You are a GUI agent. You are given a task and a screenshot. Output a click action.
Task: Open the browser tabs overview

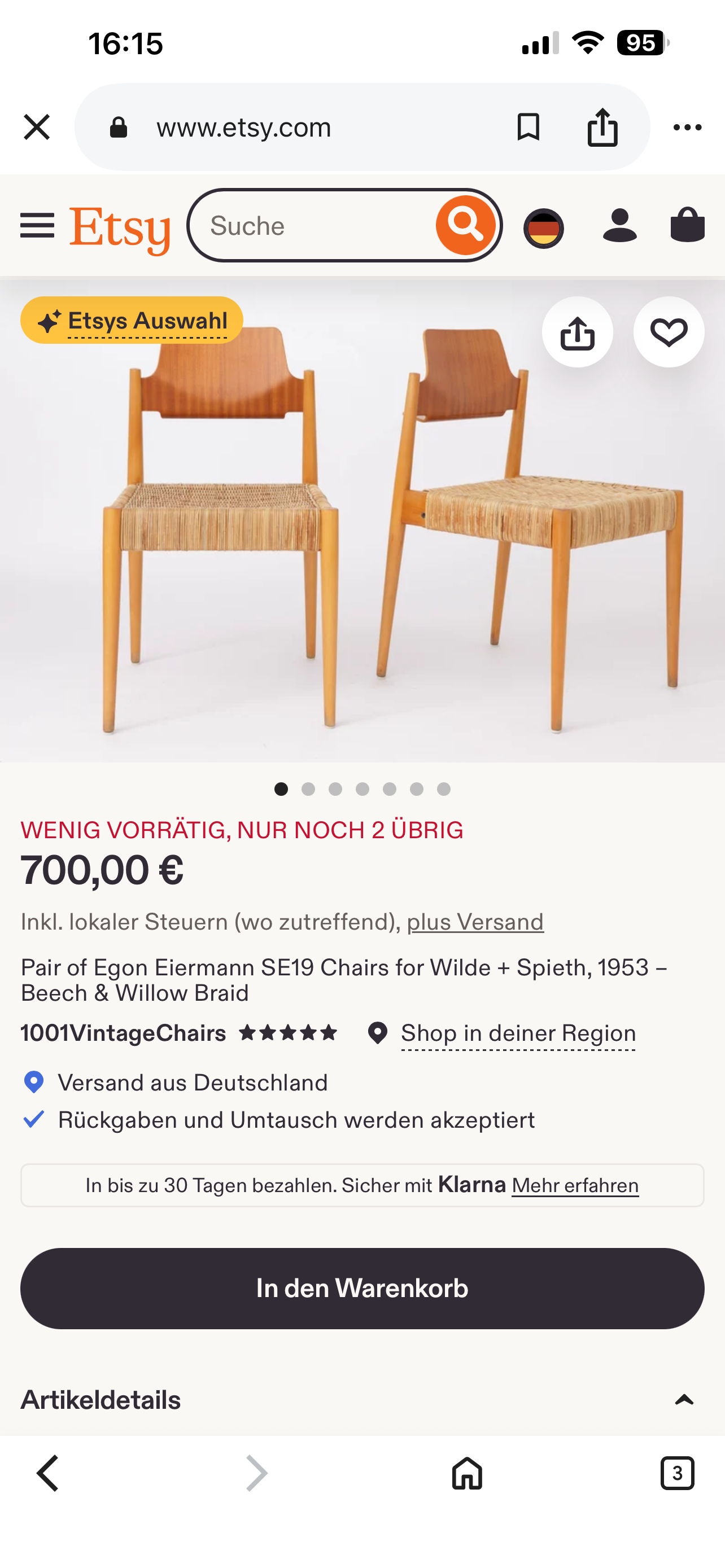(677, 1473)
